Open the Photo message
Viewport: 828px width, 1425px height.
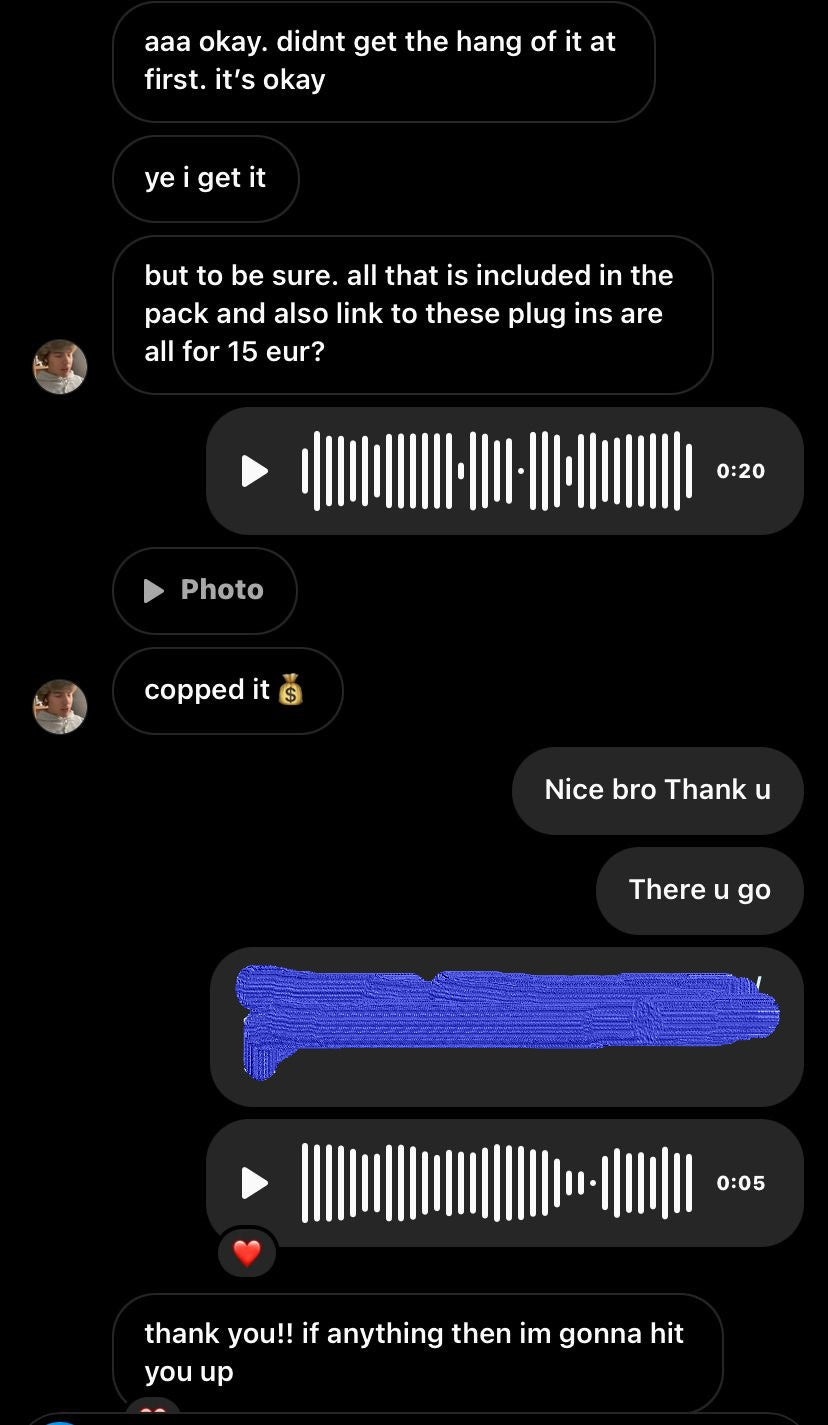205,590
